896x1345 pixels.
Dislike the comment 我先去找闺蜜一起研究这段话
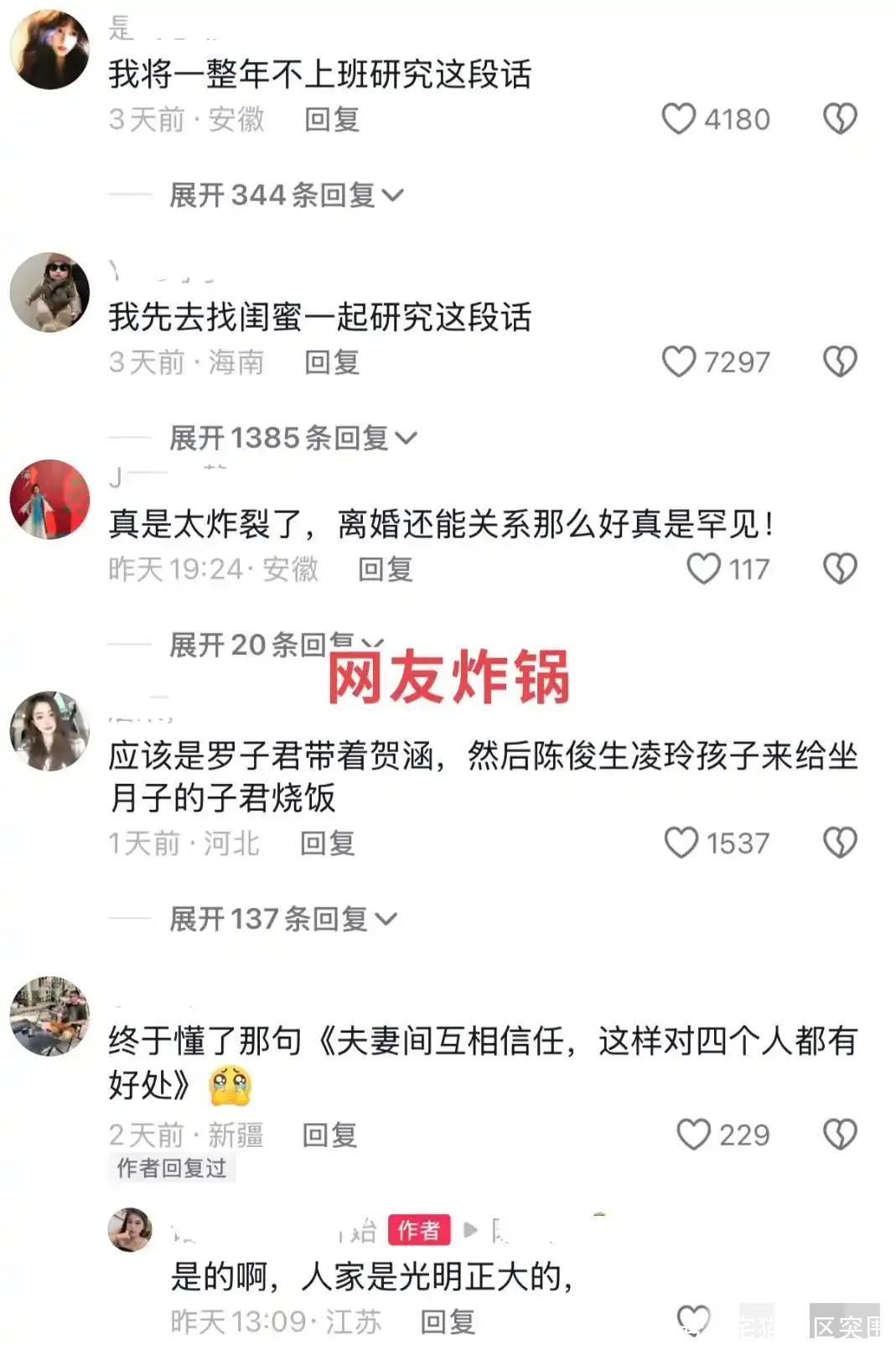coord(839,362)
